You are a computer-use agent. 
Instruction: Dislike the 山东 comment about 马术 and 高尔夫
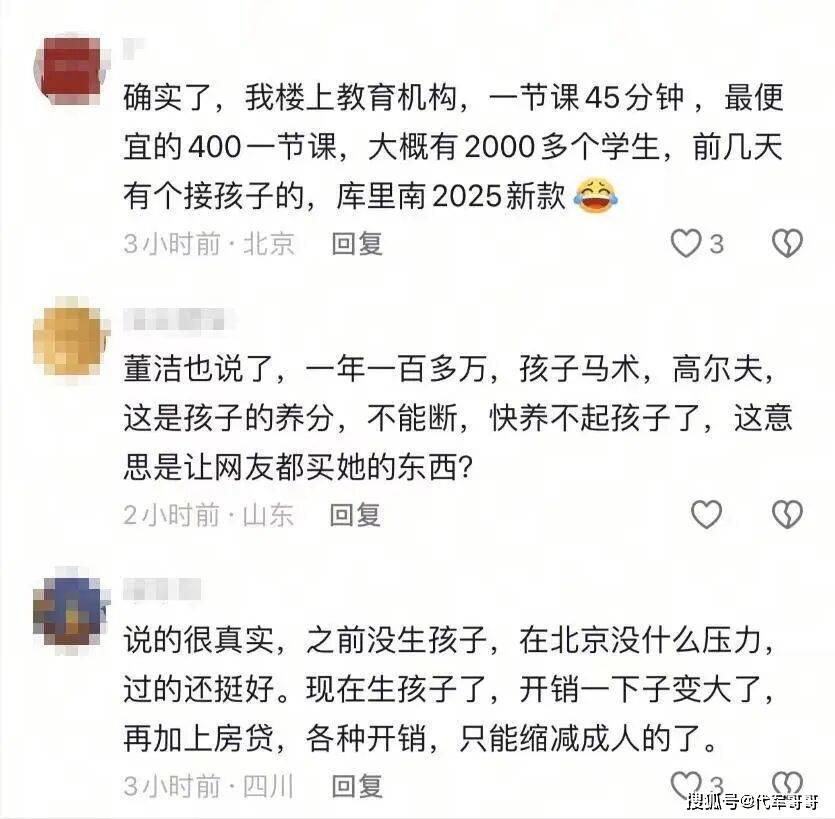pyautogui.click(x=788, y=515)
